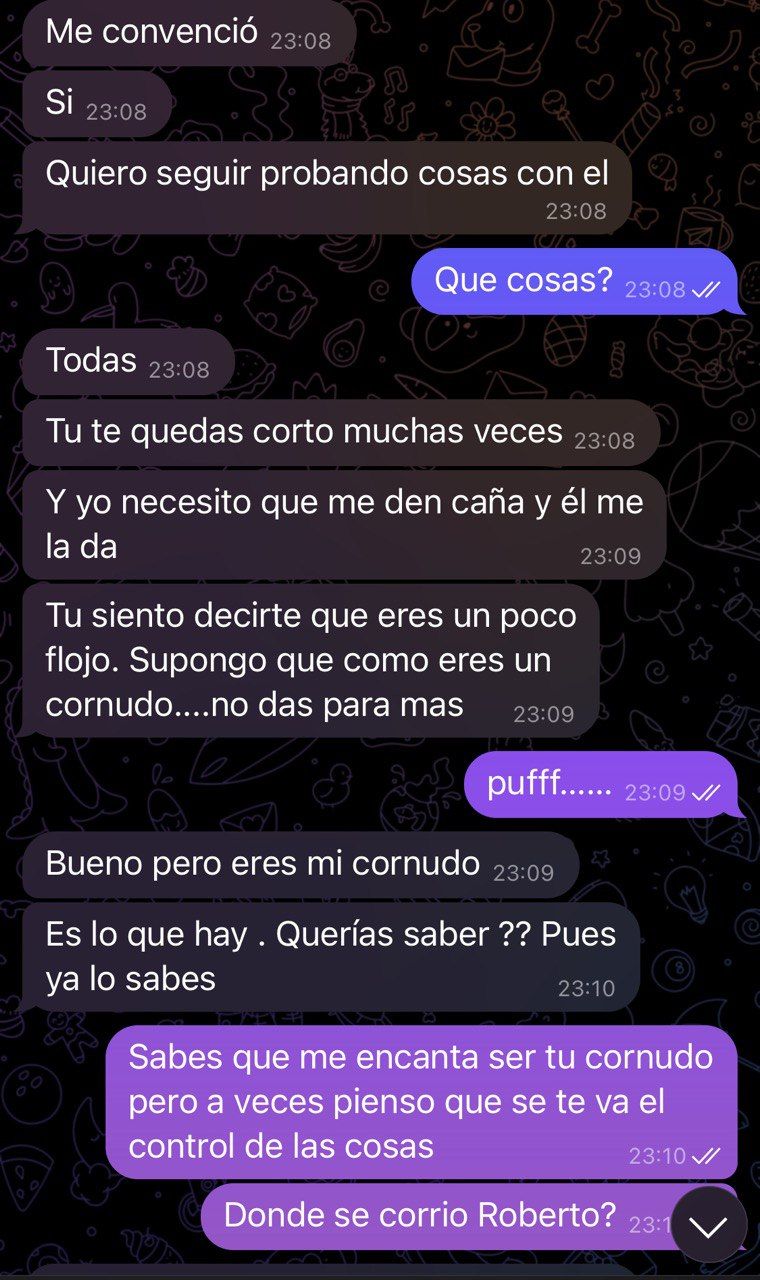
Task: Jump to the latest message with down arrow
Action: pos(708,1225)
